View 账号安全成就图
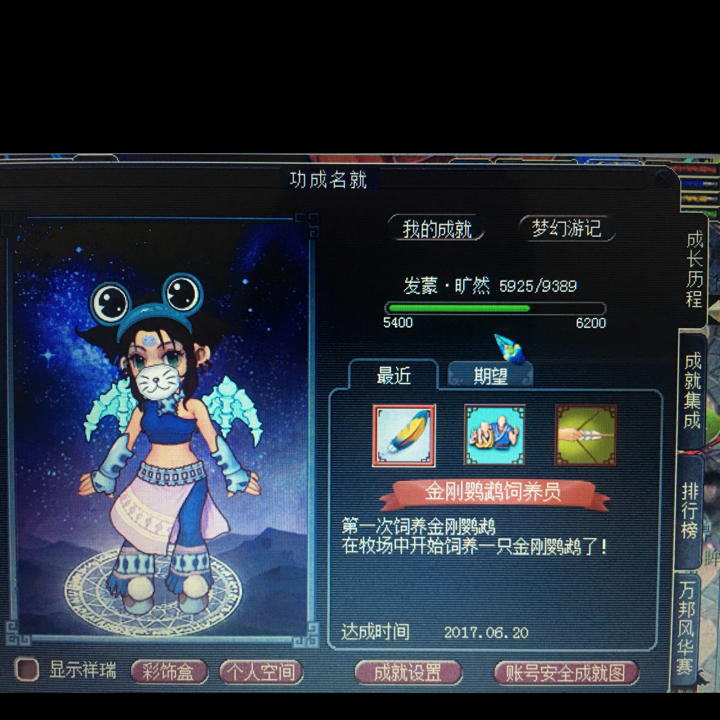 [x=566, y=672]
